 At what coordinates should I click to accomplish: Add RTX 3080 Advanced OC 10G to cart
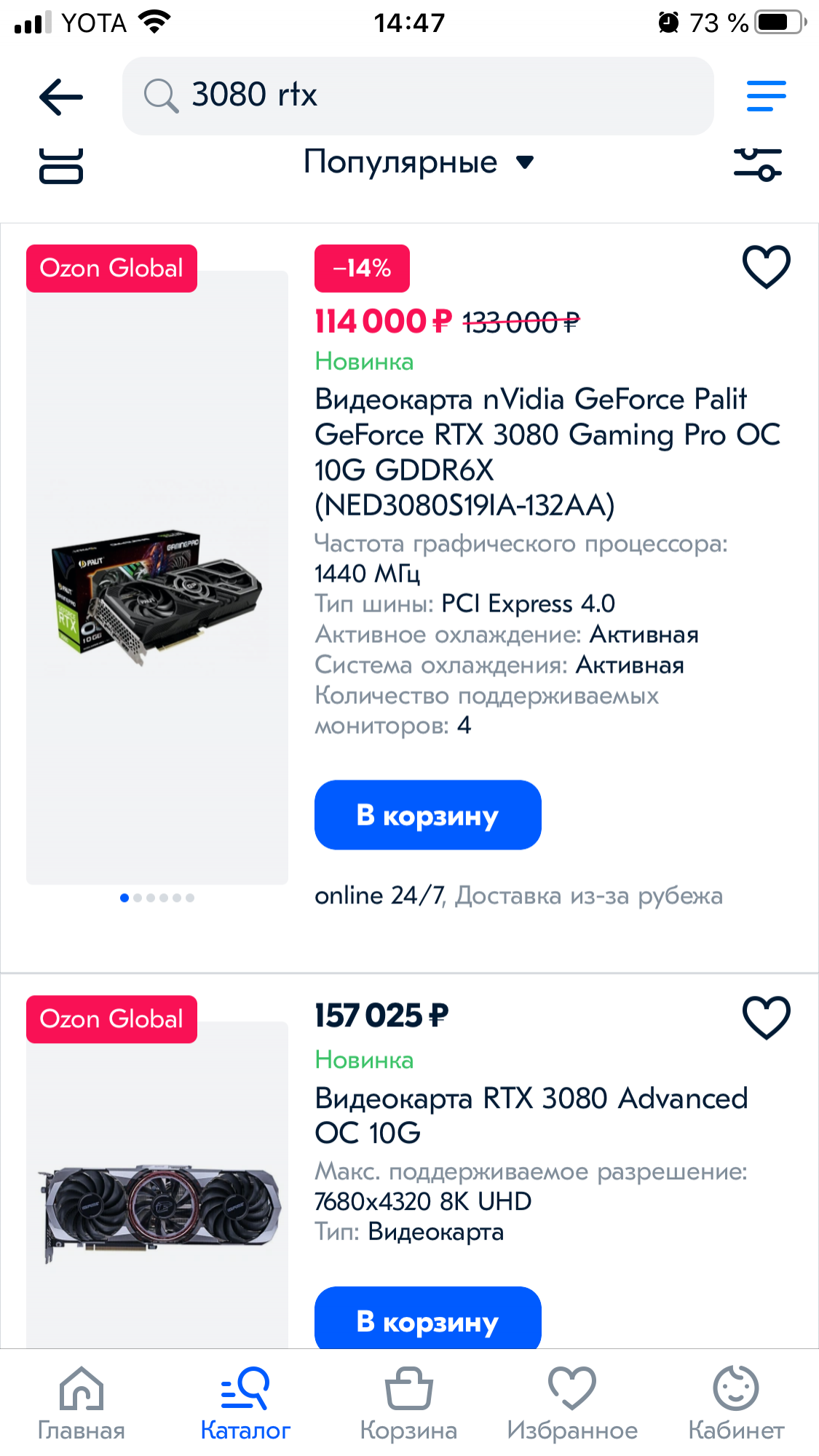[427, 1319]
